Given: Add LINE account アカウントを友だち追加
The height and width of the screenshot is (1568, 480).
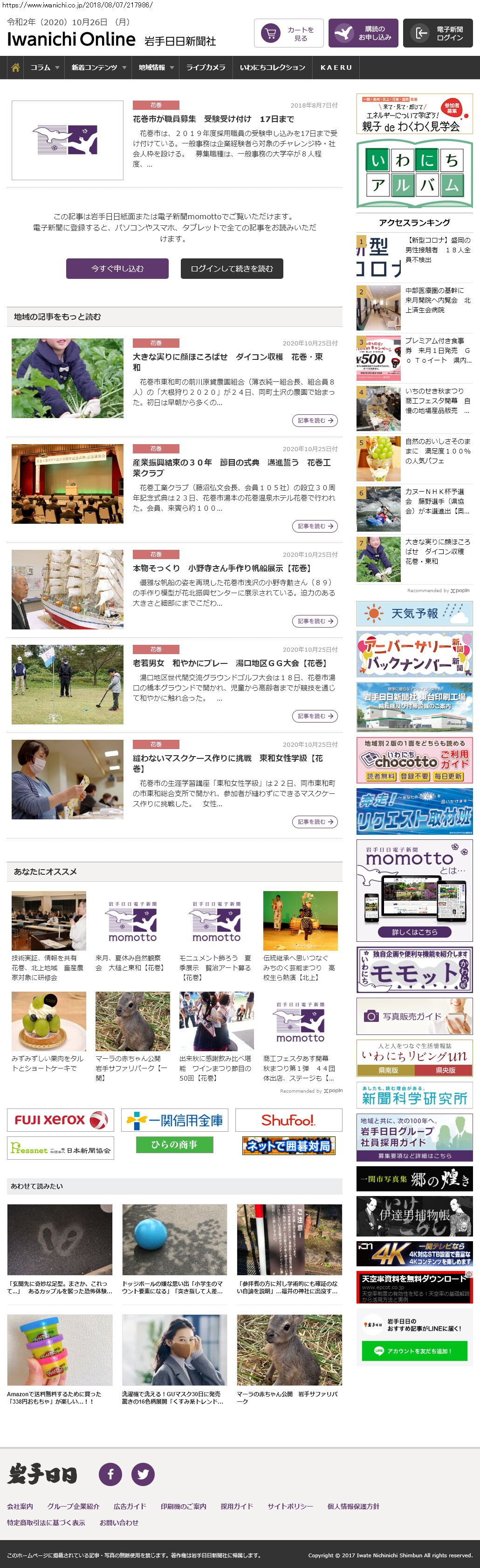Looking at the screenshot, I should click(414, 1351).
